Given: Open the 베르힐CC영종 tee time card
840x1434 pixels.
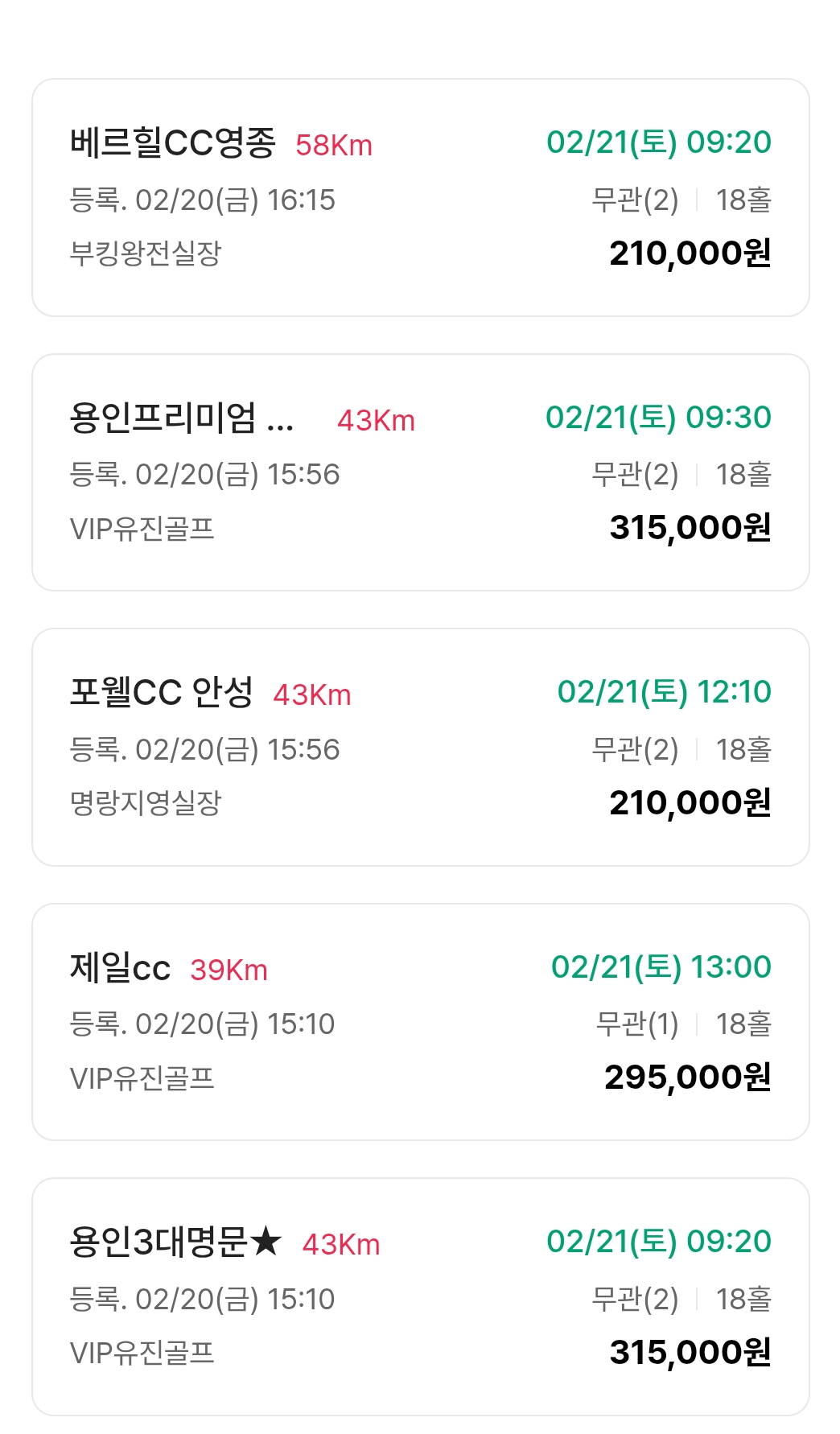Looking at the screenshot, I should (x=420, y=198).
